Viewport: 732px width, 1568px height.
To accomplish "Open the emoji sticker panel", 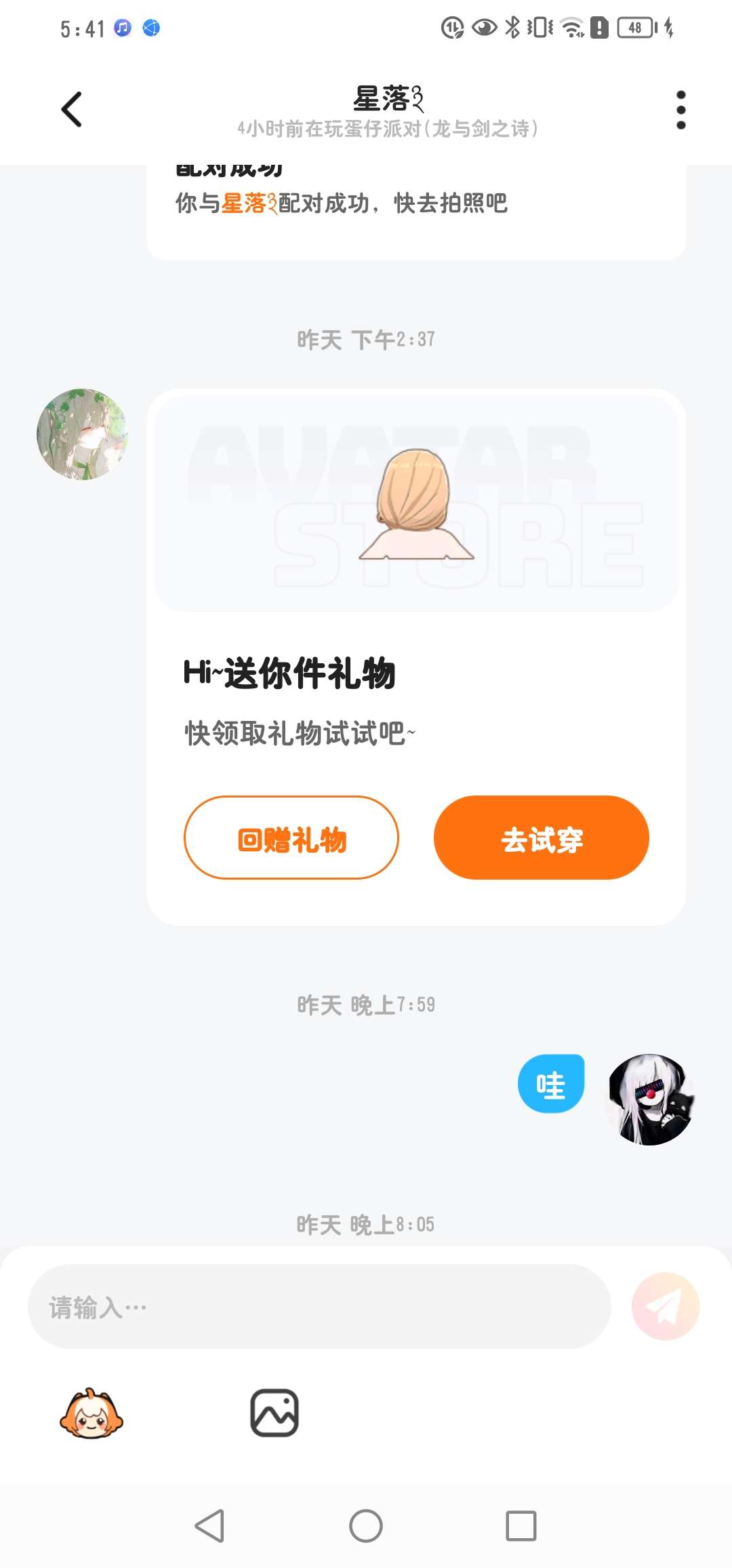I will click(x=91, y=1413).
